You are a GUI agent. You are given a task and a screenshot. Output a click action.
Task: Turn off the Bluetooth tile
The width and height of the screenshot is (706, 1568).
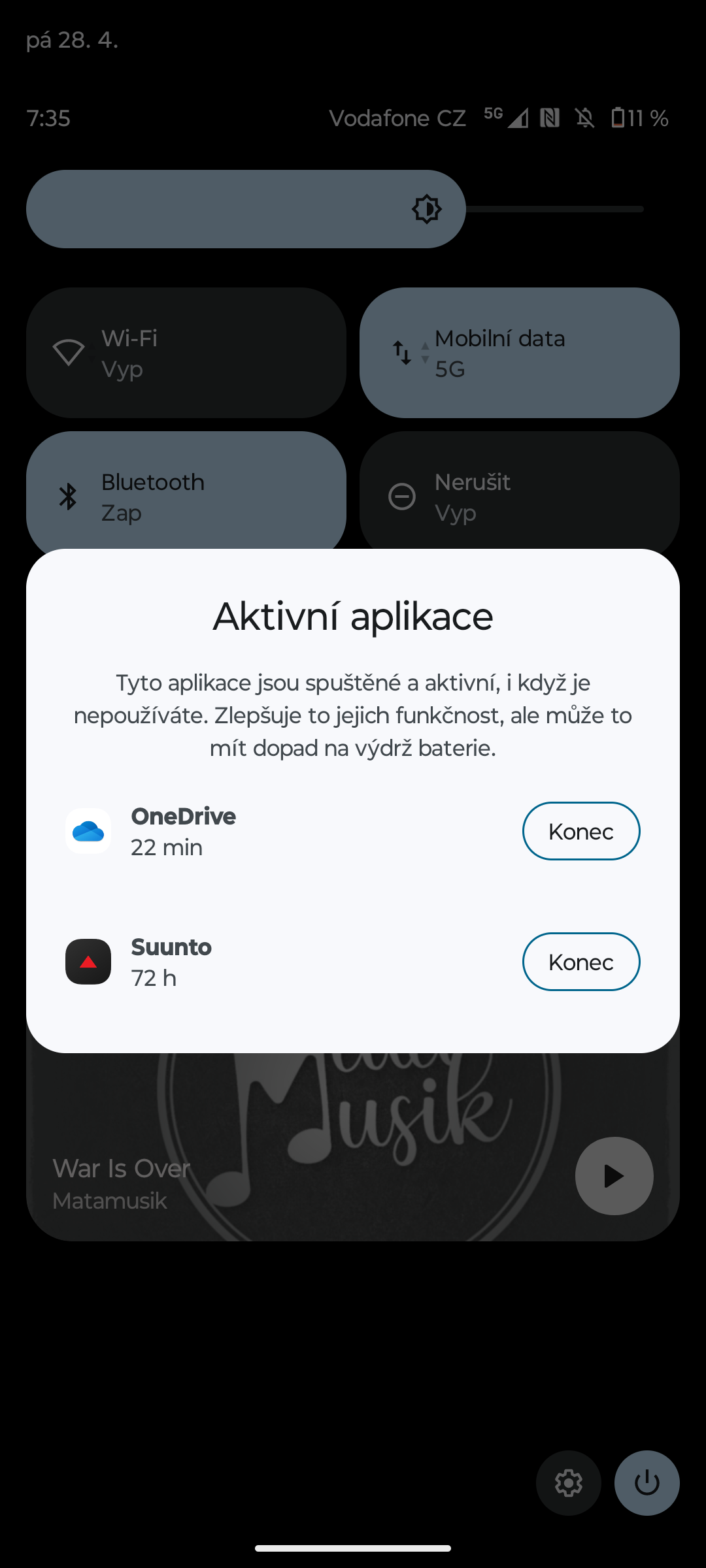(186, 490)
